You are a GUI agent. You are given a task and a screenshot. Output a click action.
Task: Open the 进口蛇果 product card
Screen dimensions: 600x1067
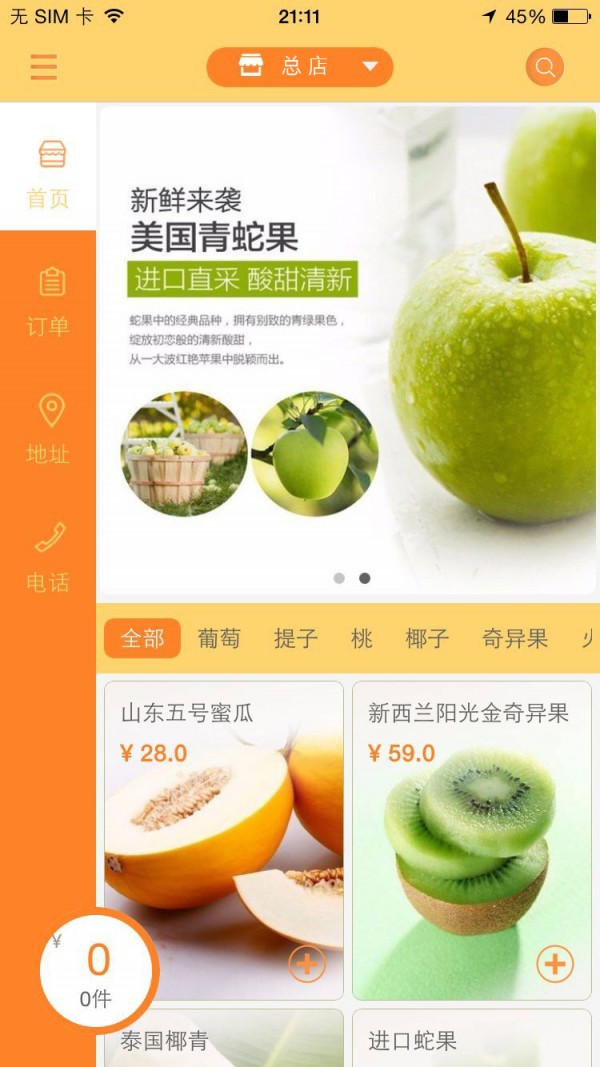point(471,1040)
